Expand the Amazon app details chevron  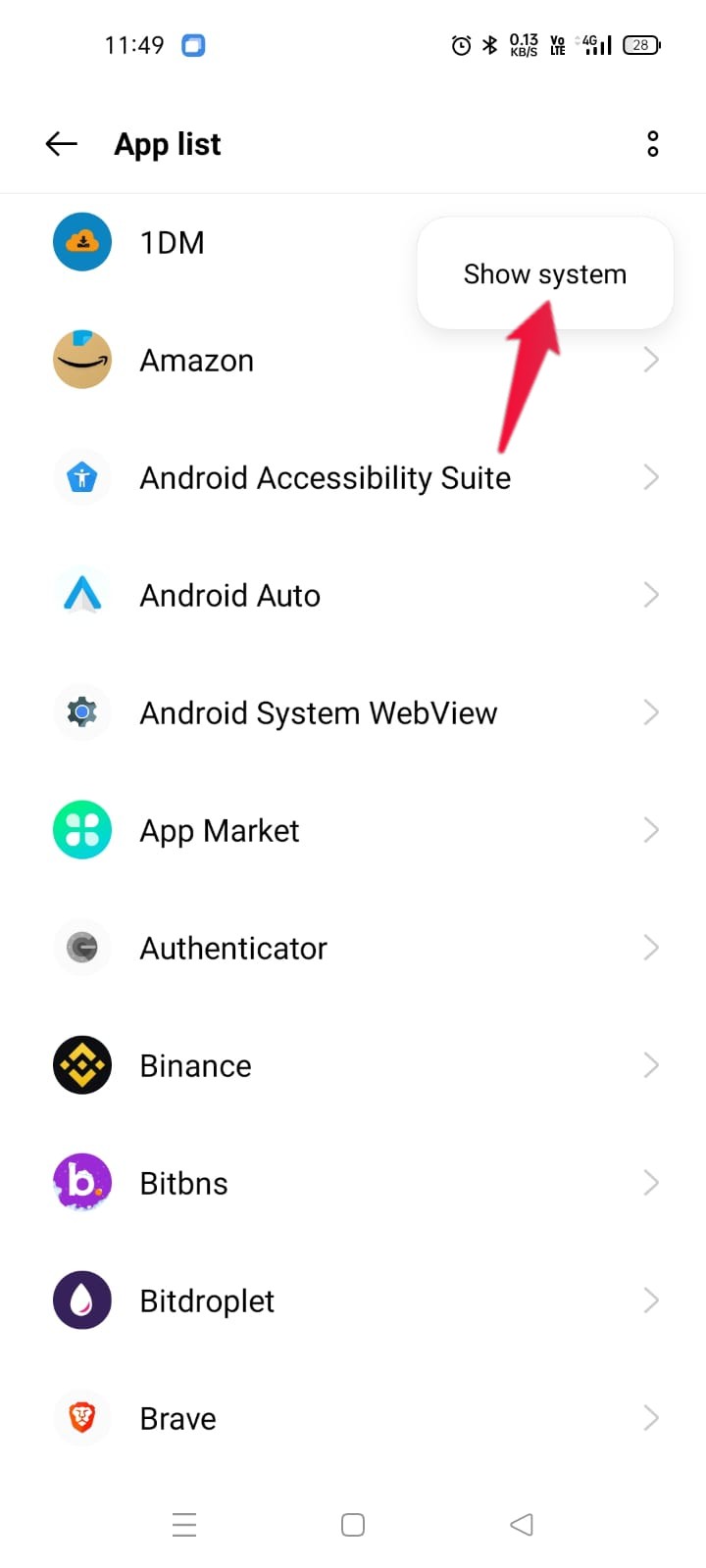pyautogui.click(x=651, y=360)
